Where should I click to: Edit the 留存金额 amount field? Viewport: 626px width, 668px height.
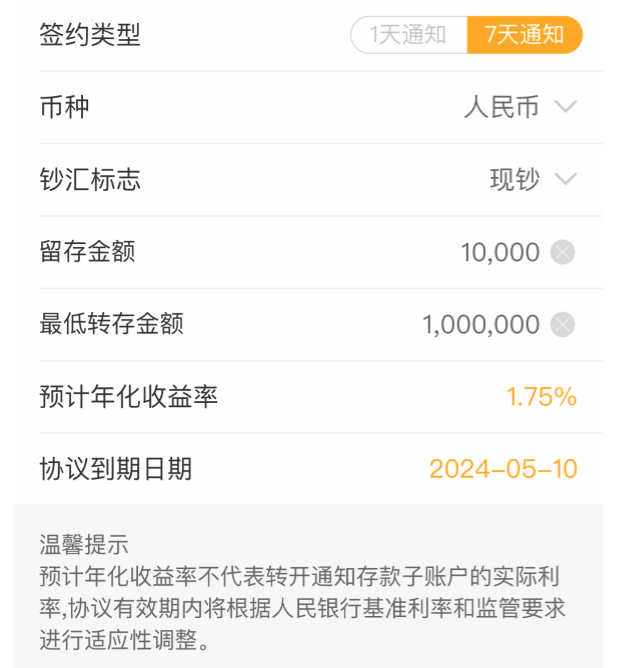499,252
